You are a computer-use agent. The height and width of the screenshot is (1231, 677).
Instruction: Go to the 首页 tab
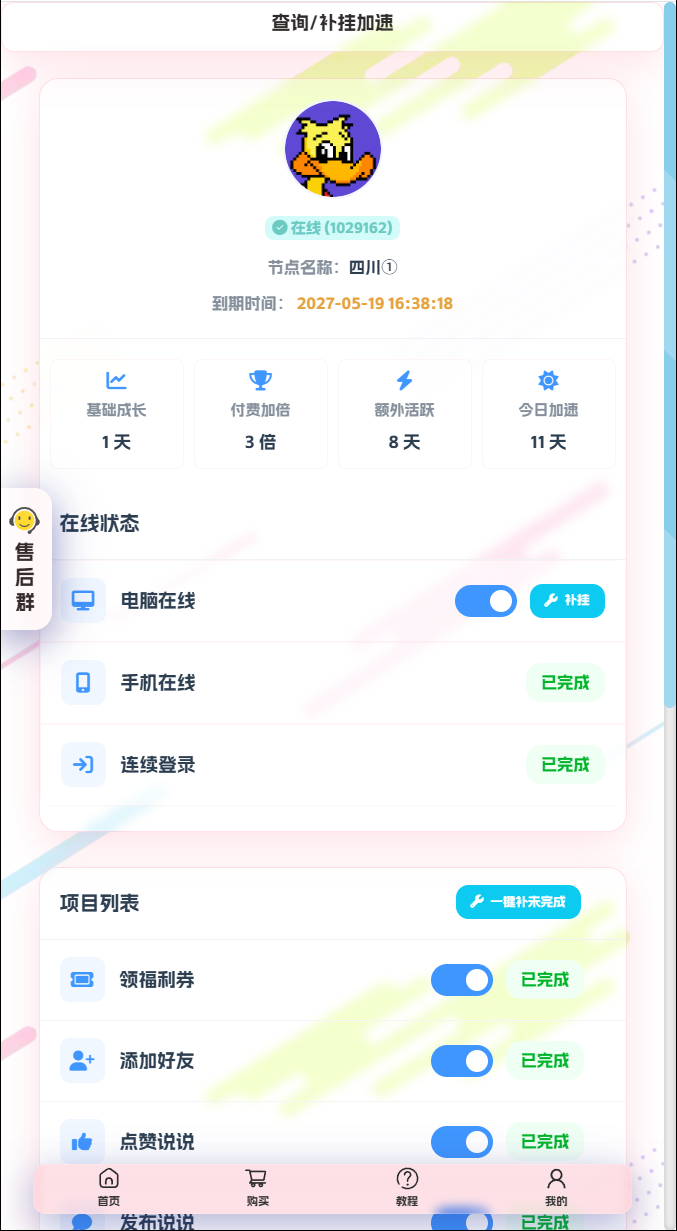click(x=109, y=1187)
